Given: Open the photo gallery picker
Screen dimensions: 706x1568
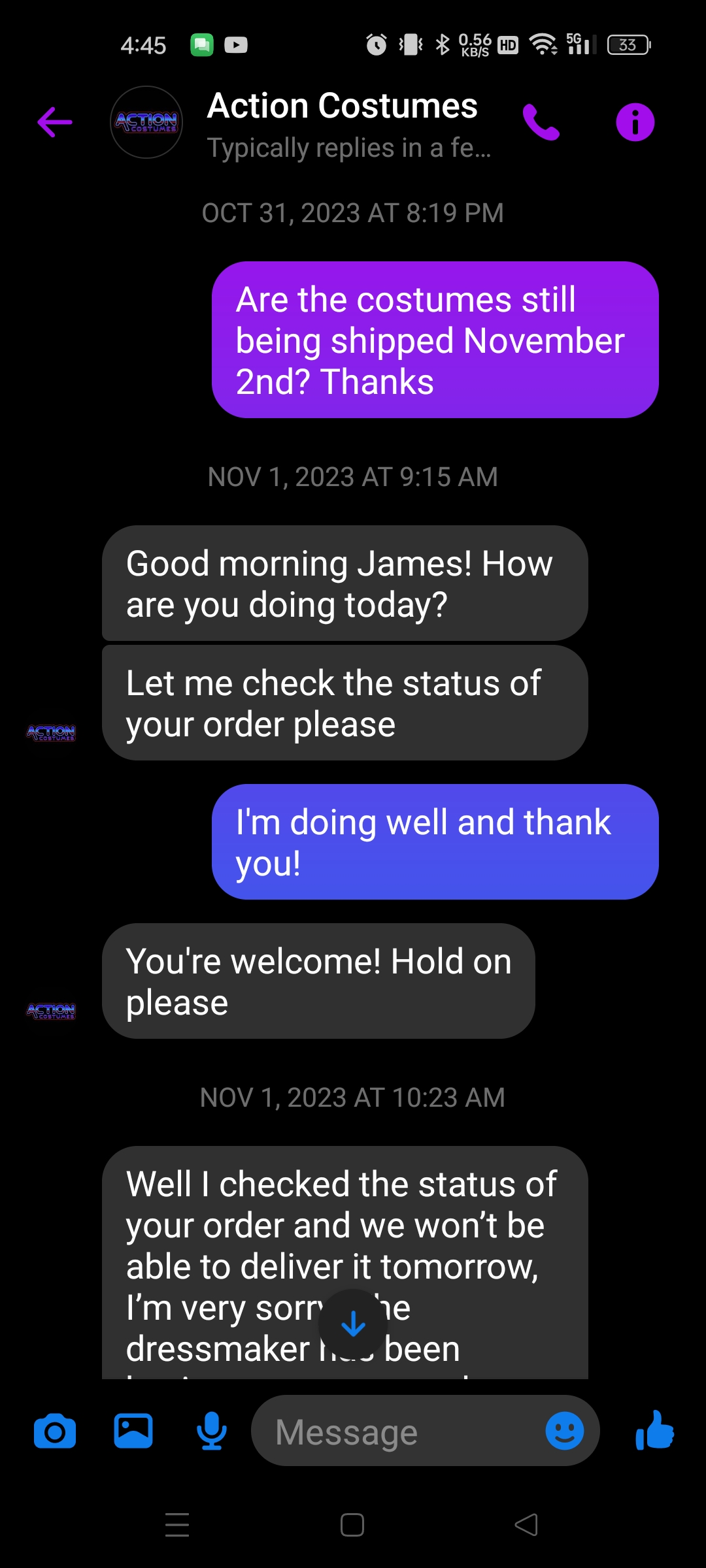Looking at the screenshot, I should pos(133,1431).
